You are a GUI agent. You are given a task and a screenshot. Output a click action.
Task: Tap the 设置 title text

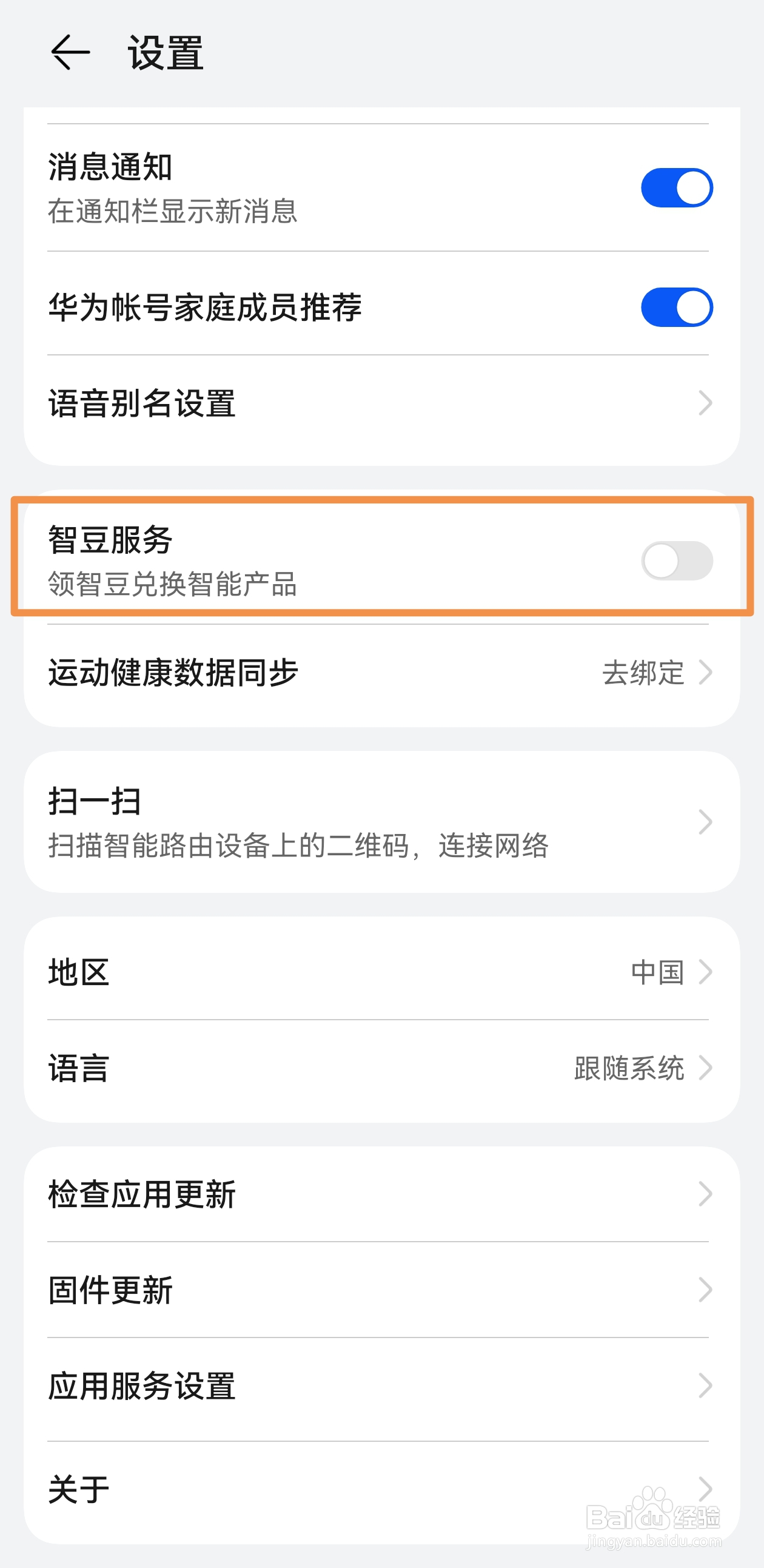(166, 53)
